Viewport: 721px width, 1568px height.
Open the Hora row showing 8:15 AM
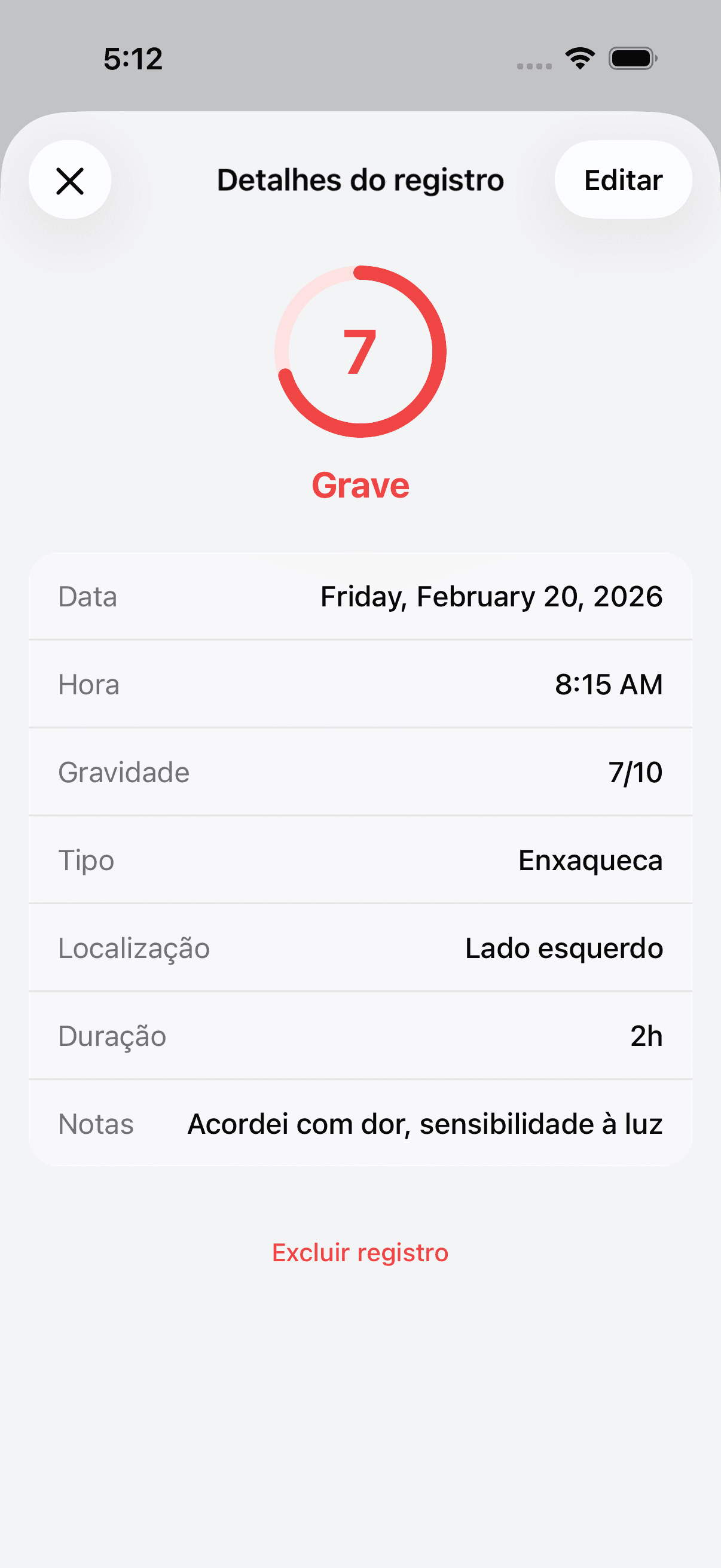point(360,684)
